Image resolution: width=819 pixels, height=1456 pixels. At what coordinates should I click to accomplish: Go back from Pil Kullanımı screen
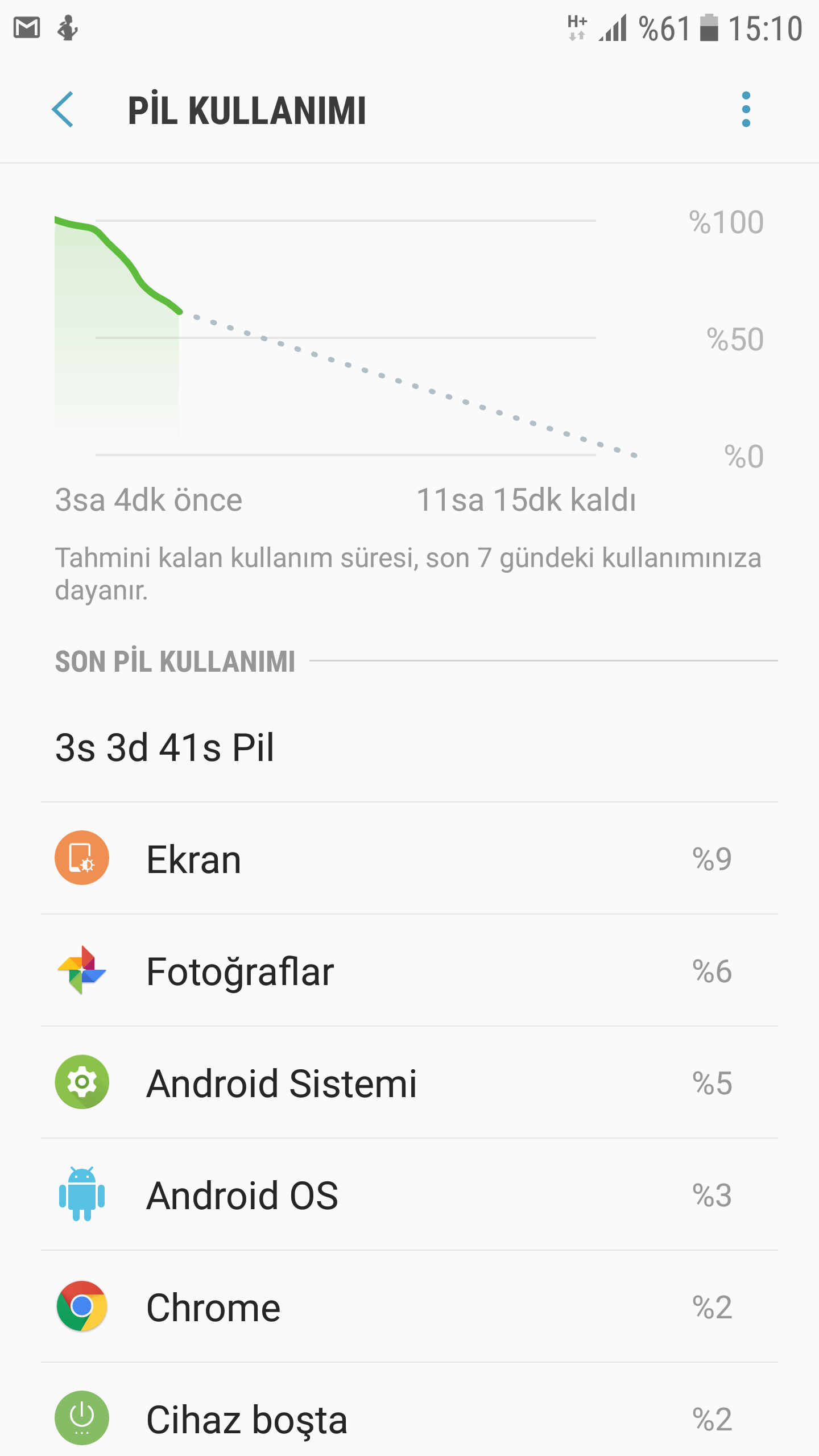pyautogui.click(x=63, y=109)
